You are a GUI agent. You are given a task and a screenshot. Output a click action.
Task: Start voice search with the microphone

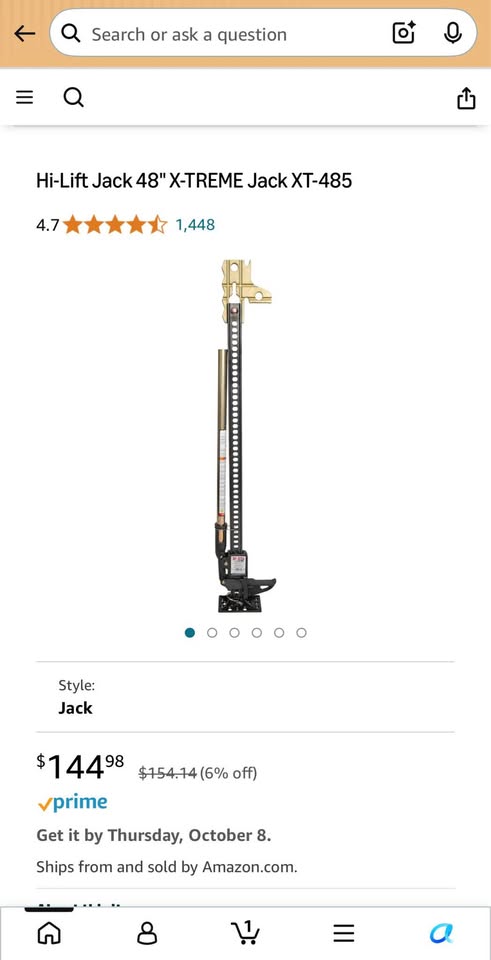coord(452,33)
